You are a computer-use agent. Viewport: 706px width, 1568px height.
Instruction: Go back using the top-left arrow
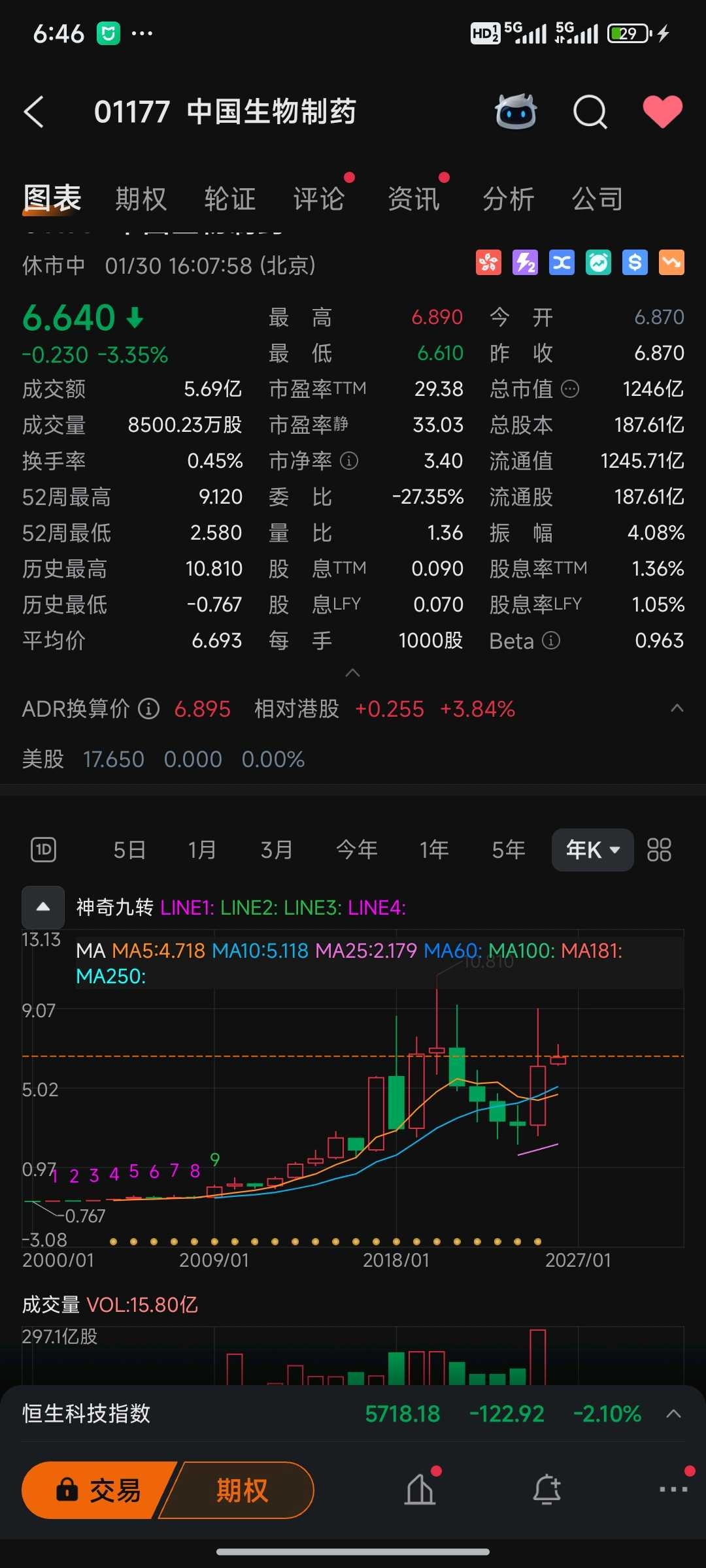34,112
